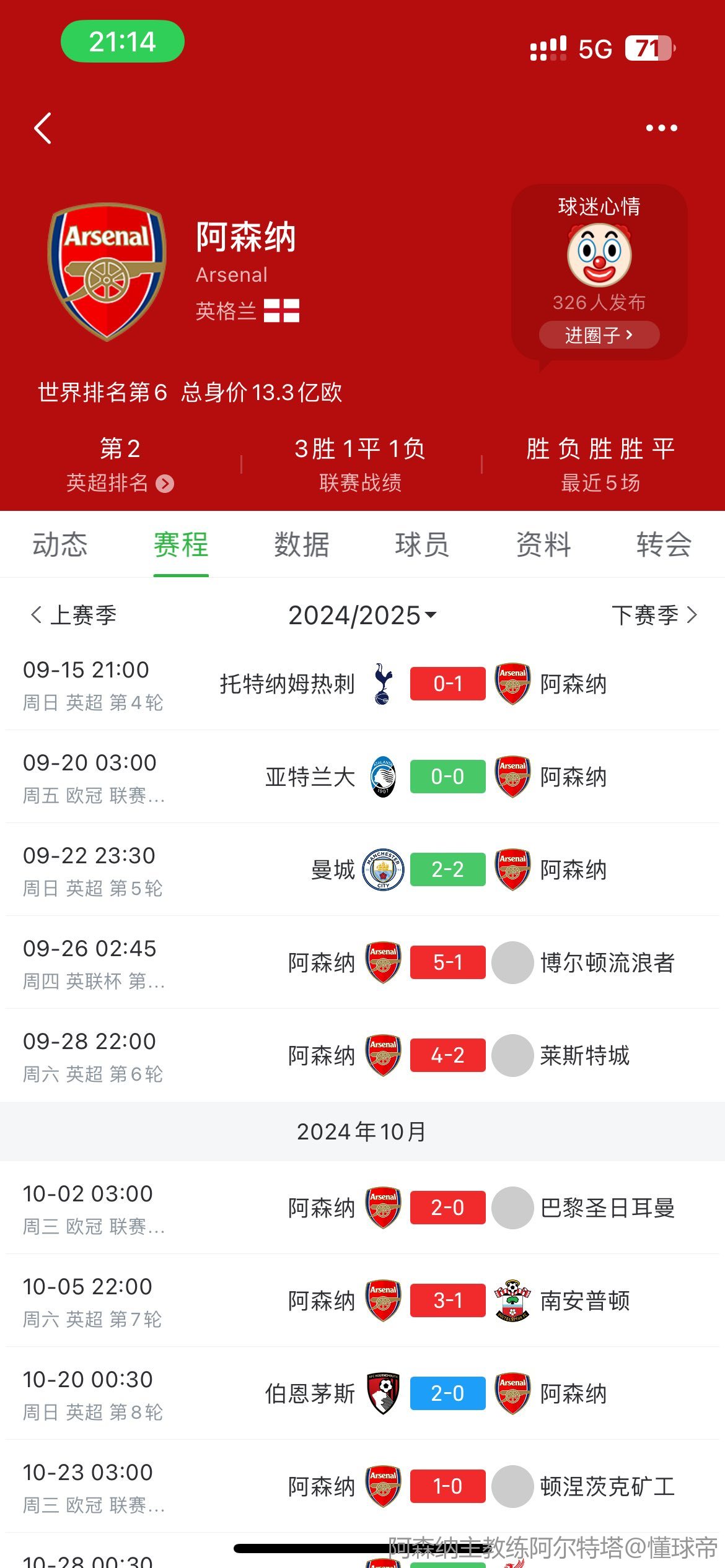Go back using the top-left arrow
The image size is (725, 1568).
[x=43, y=128]
